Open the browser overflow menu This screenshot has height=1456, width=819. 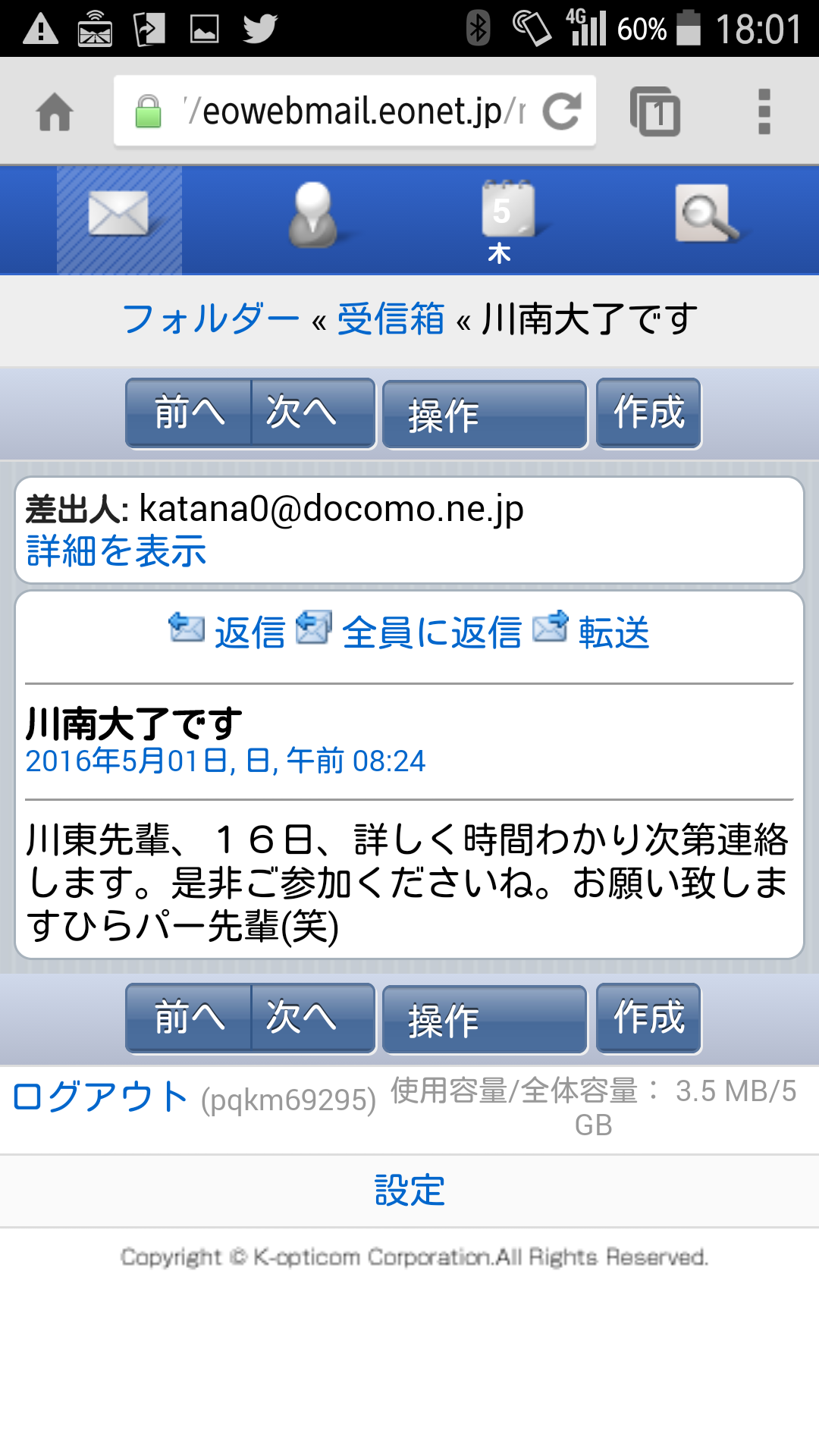(764, 111)
